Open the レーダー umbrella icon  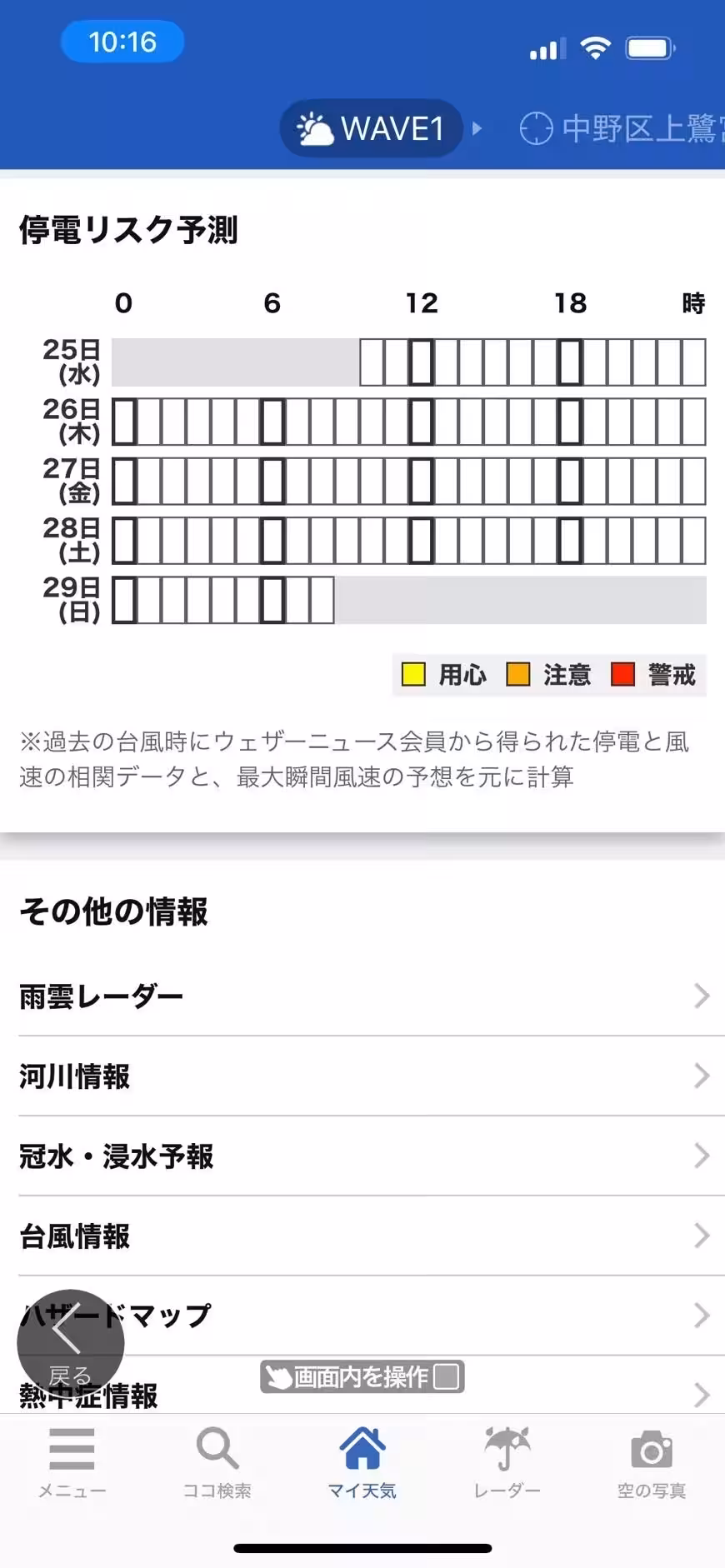tap(507, 1449)
